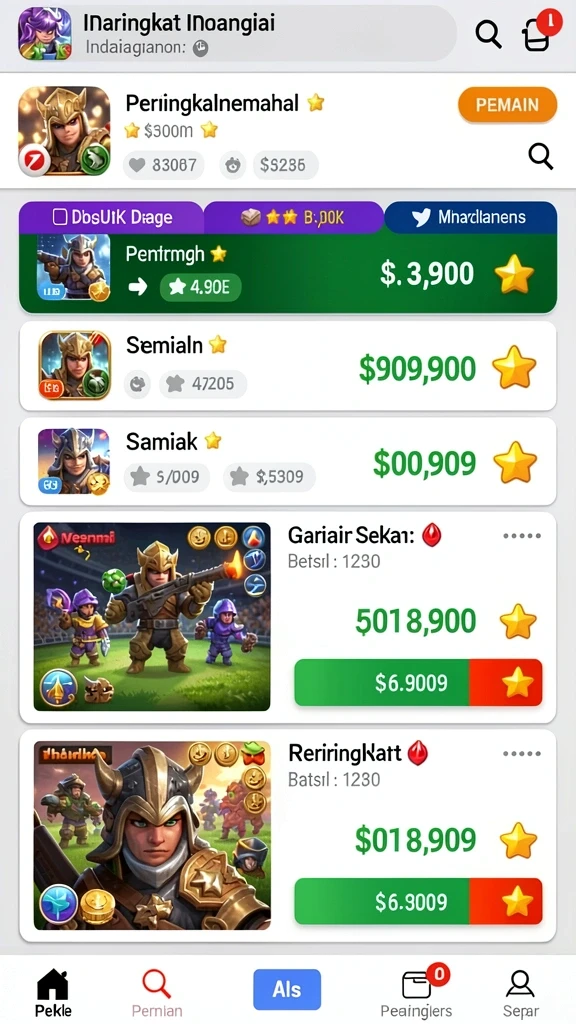This screenshot has height=1024, width=576.
Task: Switch to the Pernian search tab
Action: pos(157,993)
